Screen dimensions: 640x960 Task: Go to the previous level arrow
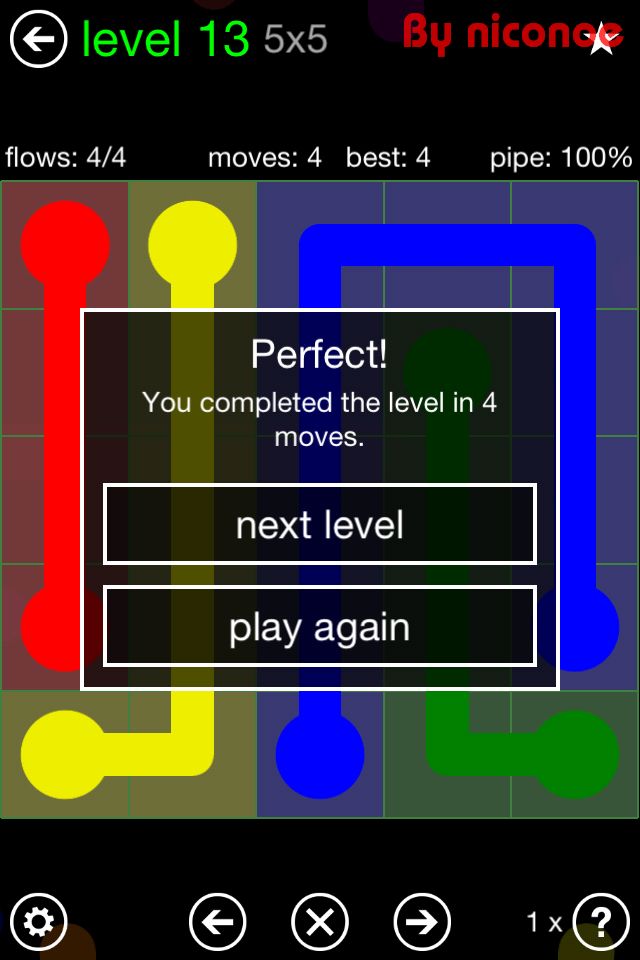click(217, 921)
